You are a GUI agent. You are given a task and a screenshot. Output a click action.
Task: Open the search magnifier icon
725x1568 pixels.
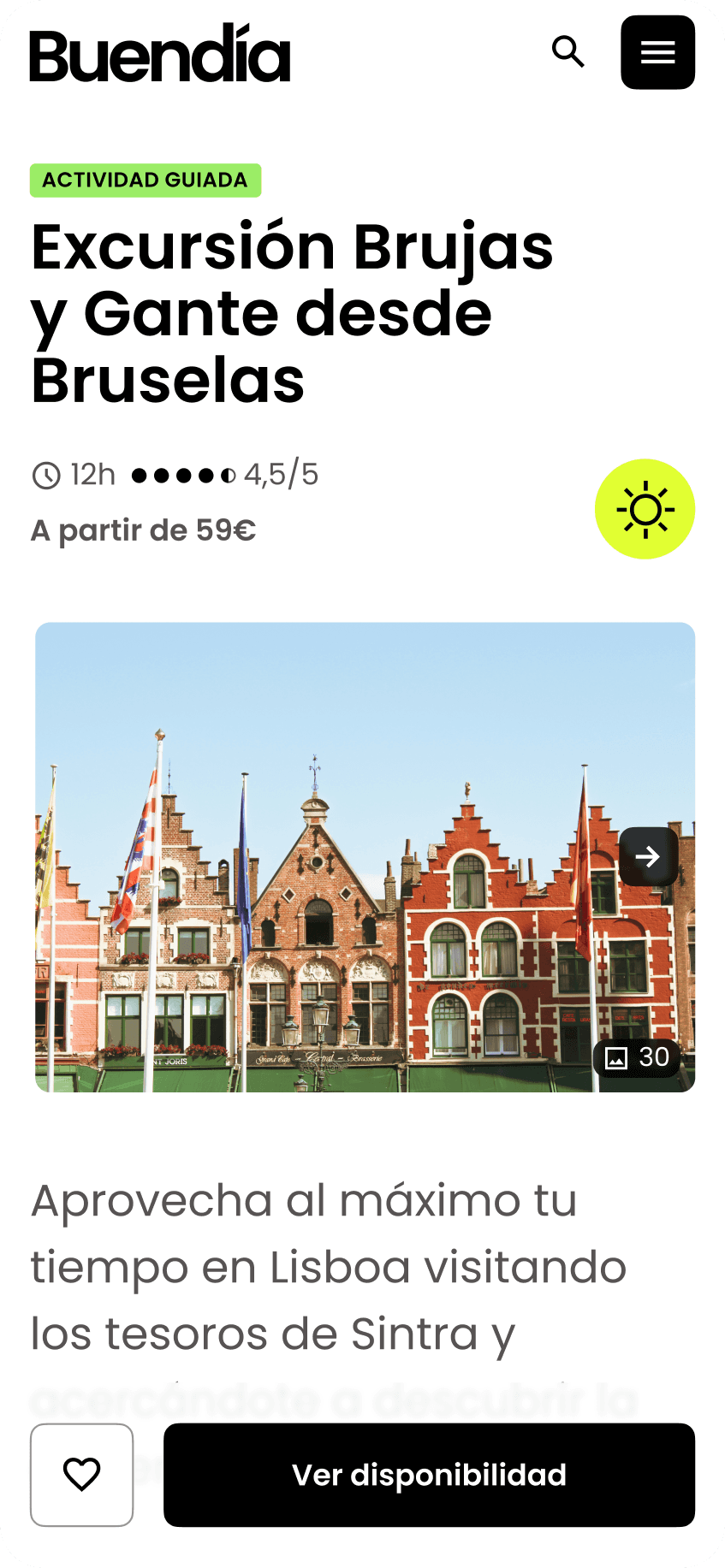pos(568,52)
